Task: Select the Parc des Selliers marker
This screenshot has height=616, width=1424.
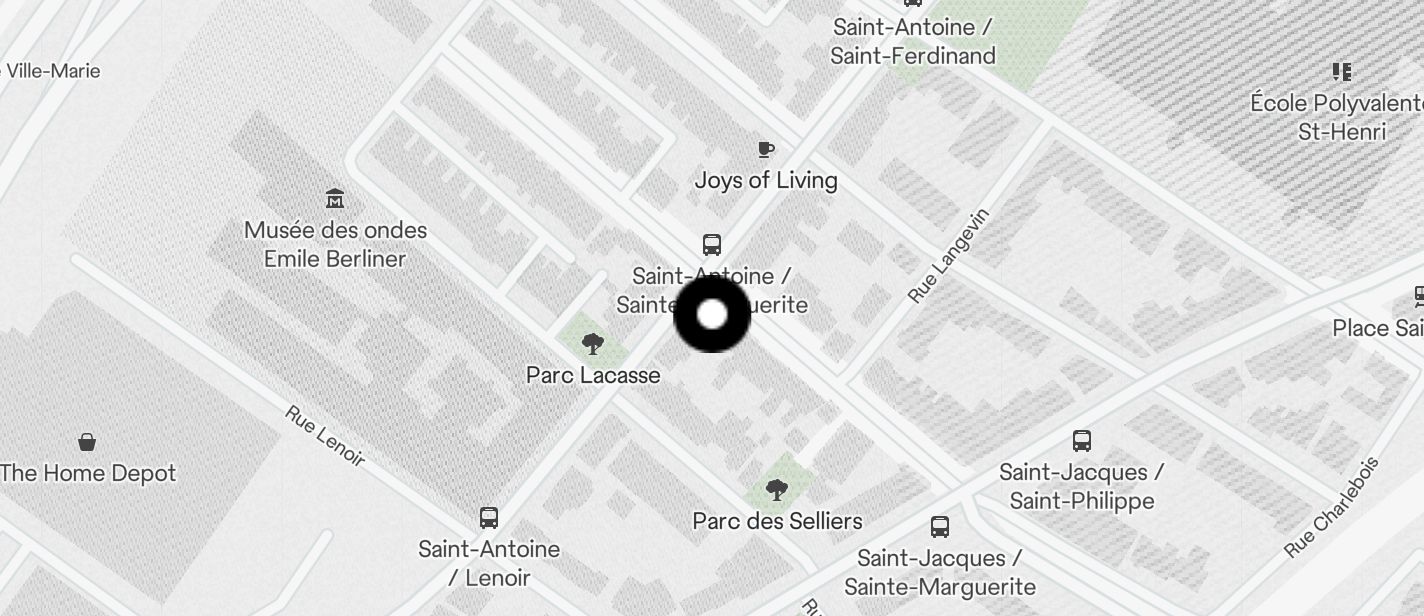Action: [776, 490]
